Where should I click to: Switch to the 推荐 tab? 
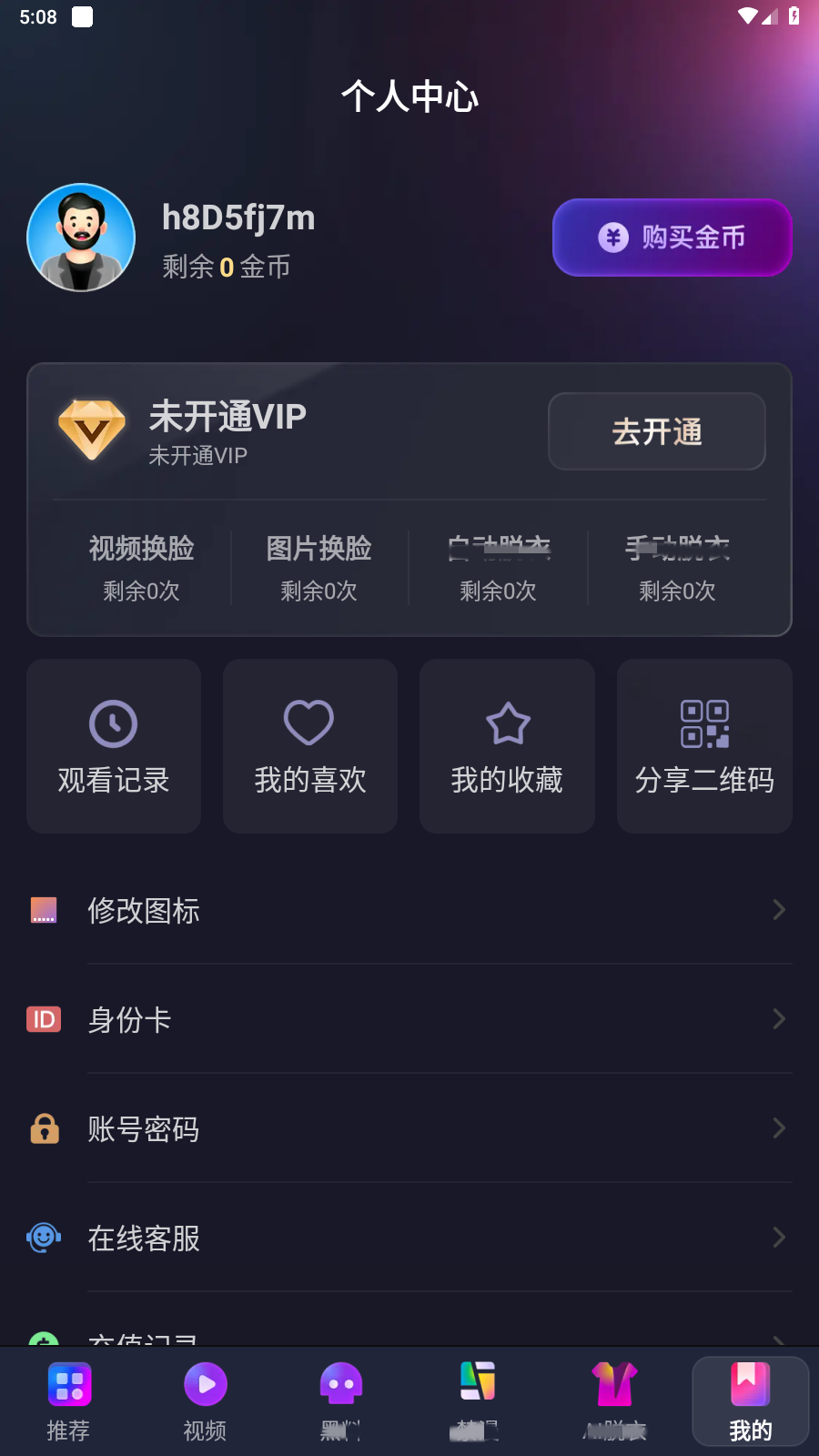point(69,1401)
